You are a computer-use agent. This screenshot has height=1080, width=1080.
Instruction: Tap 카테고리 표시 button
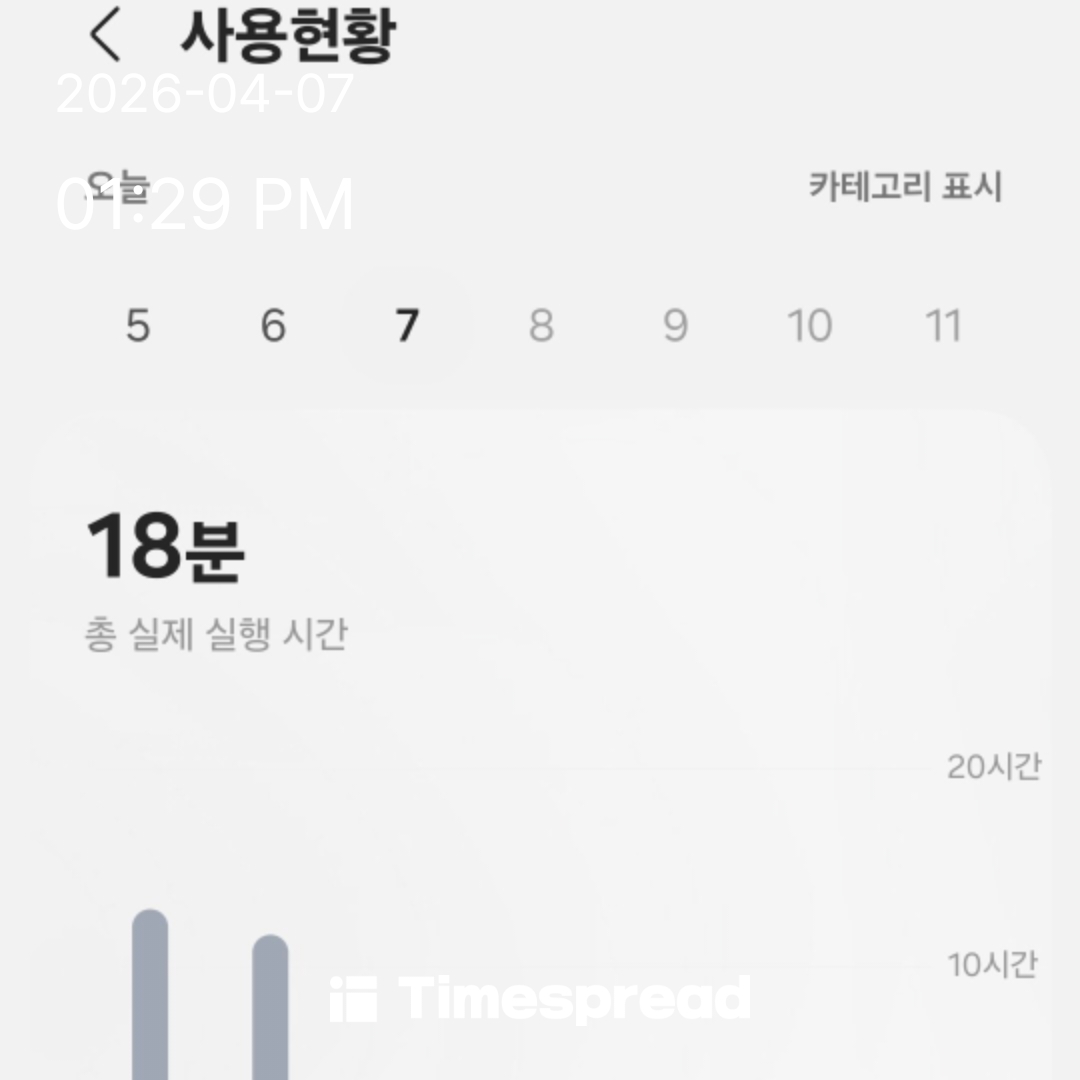[904, 187]
